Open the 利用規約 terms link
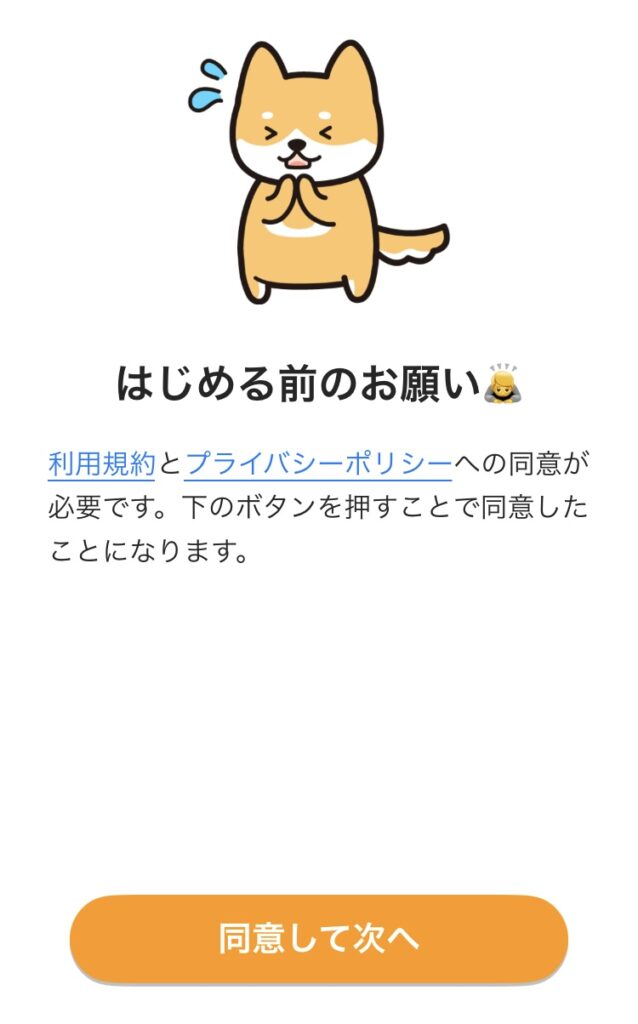This screenshot has width=638, height=1024. [101, 464]
